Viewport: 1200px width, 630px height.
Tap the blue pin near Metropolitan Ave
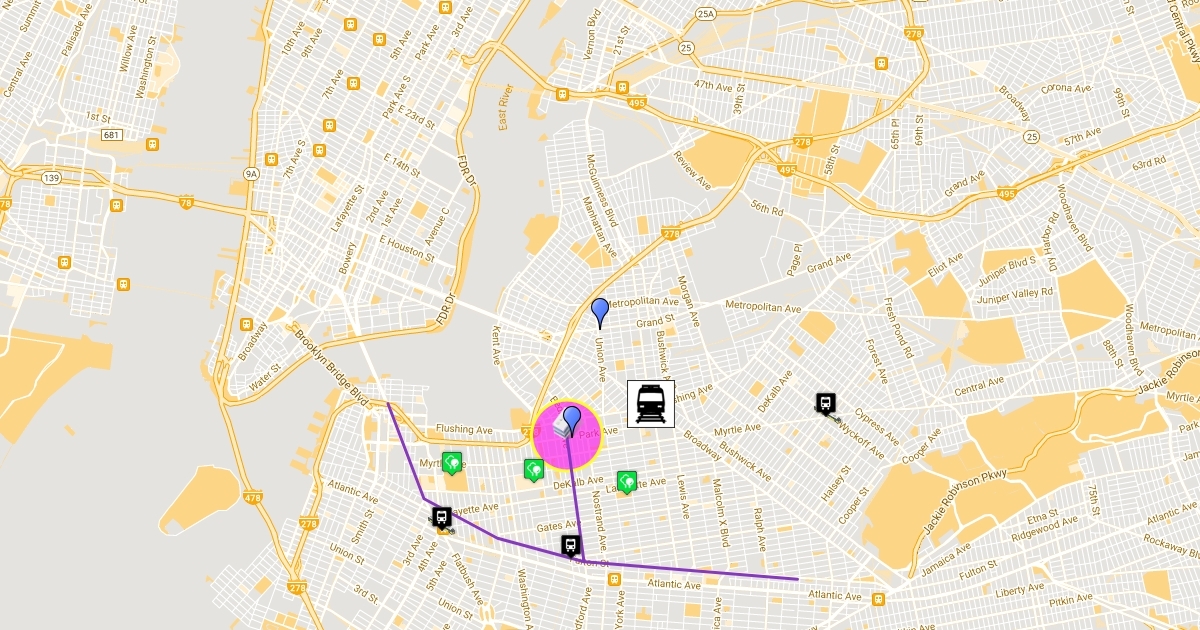600,312
